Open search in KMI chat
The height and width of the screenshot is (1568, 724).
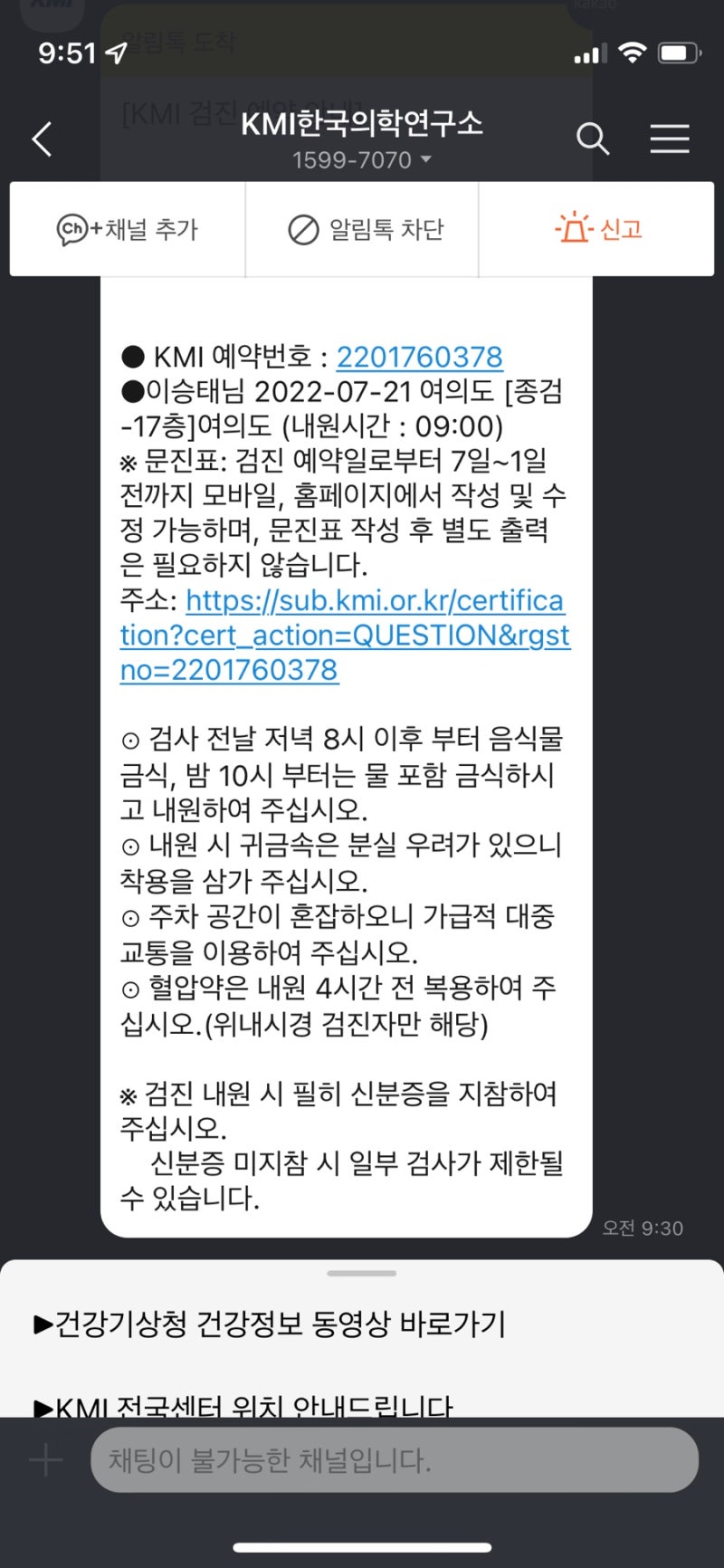[x=593, y=139]
